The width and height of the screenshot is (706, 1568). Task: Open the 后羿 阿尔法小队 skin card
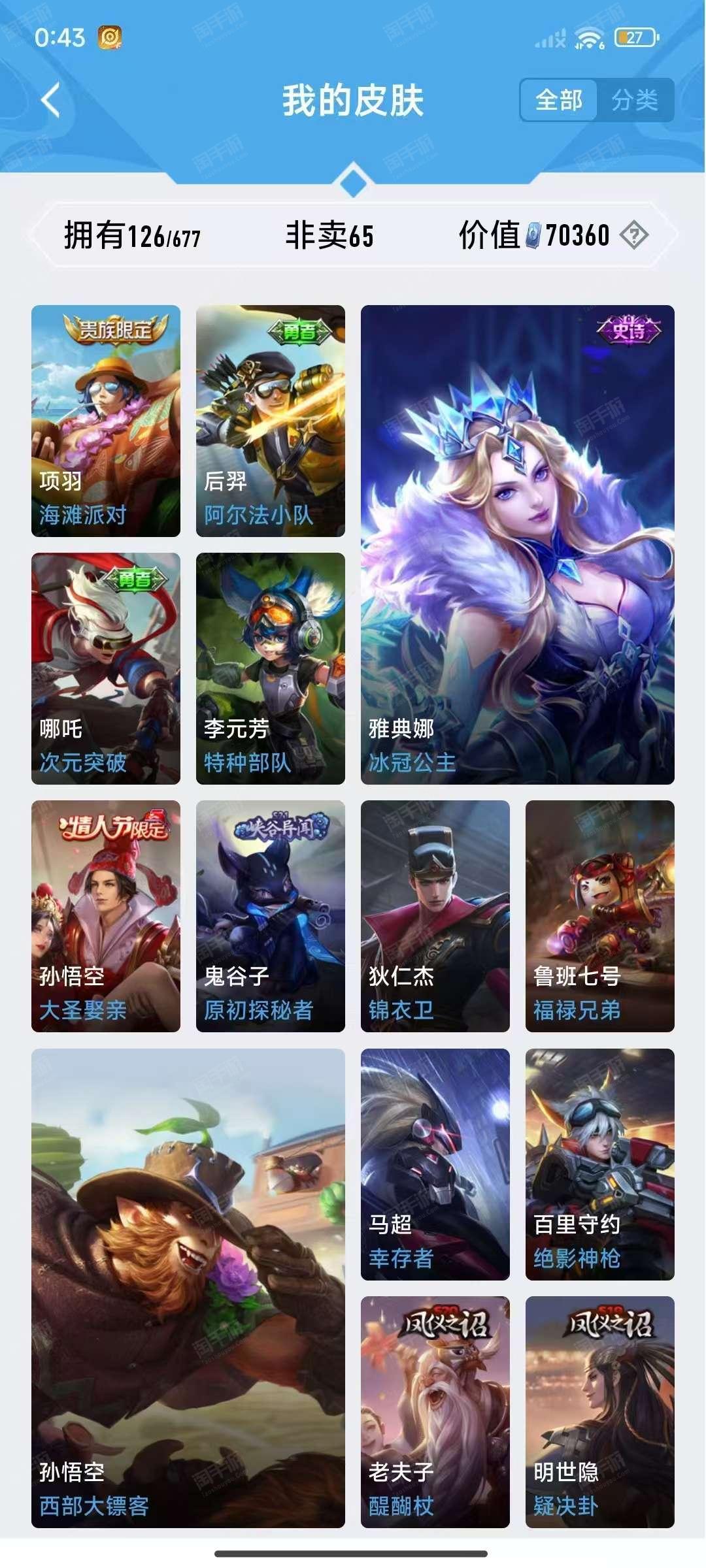[271, 421]
